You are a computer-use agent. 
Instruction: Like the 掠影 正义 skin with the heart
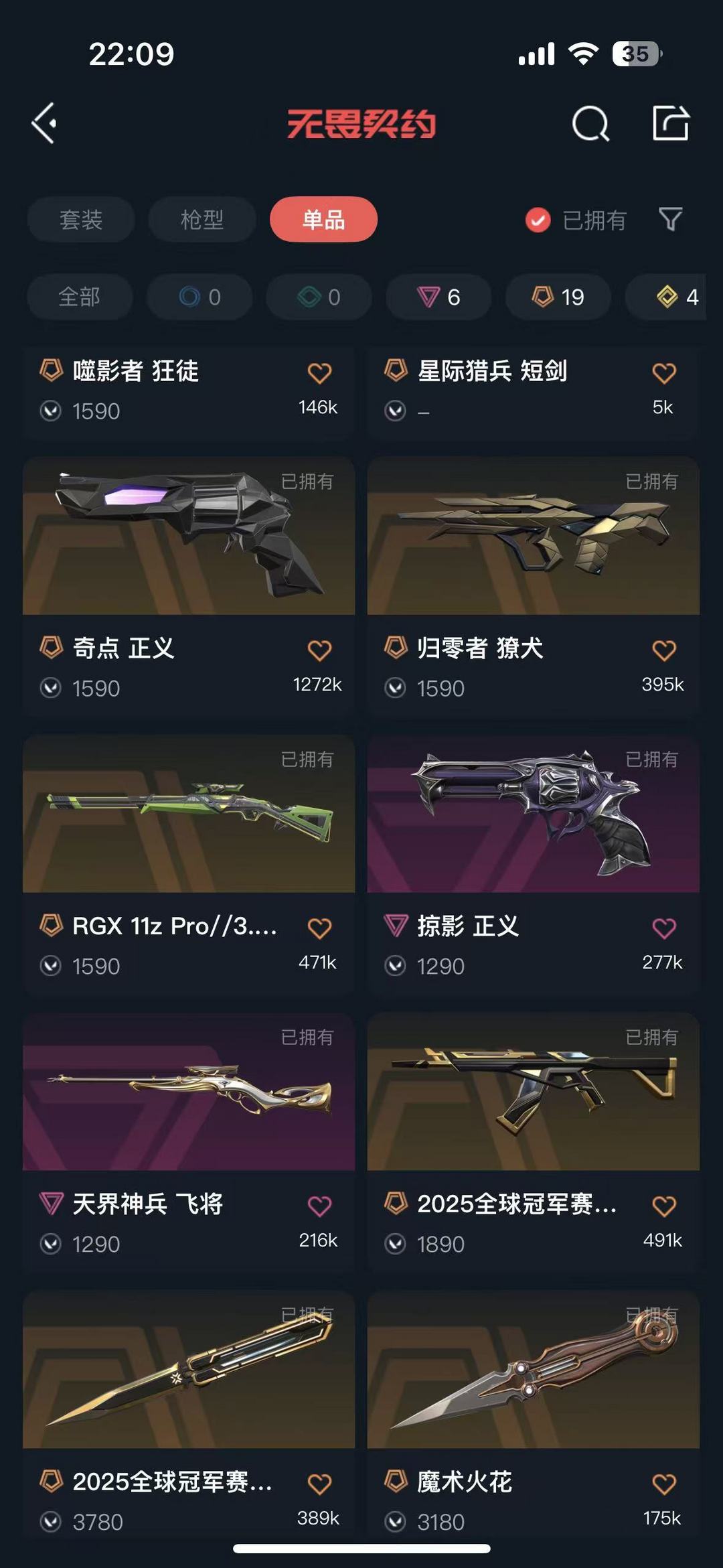pyautogui.click(x=663, y=928)
